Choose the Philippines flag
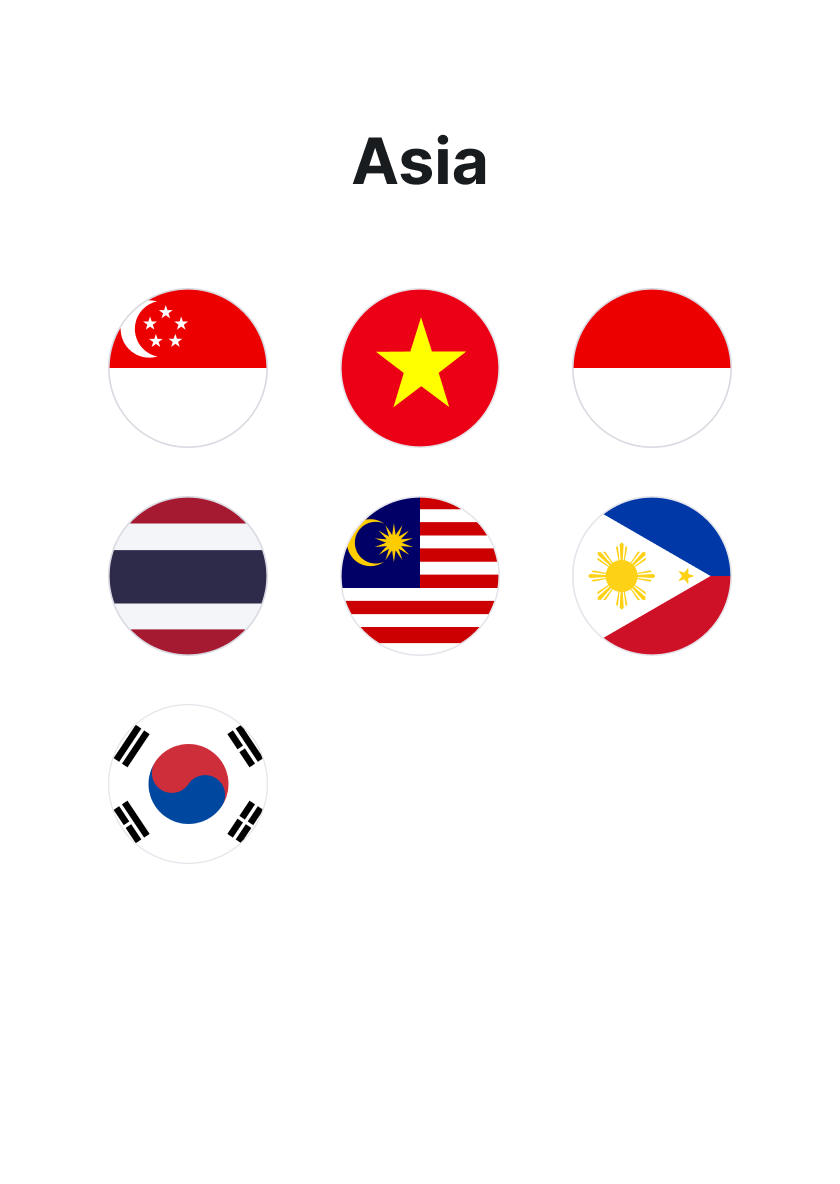The width and height of the screenshot is (840, 1184). click(x=652, y=576)
